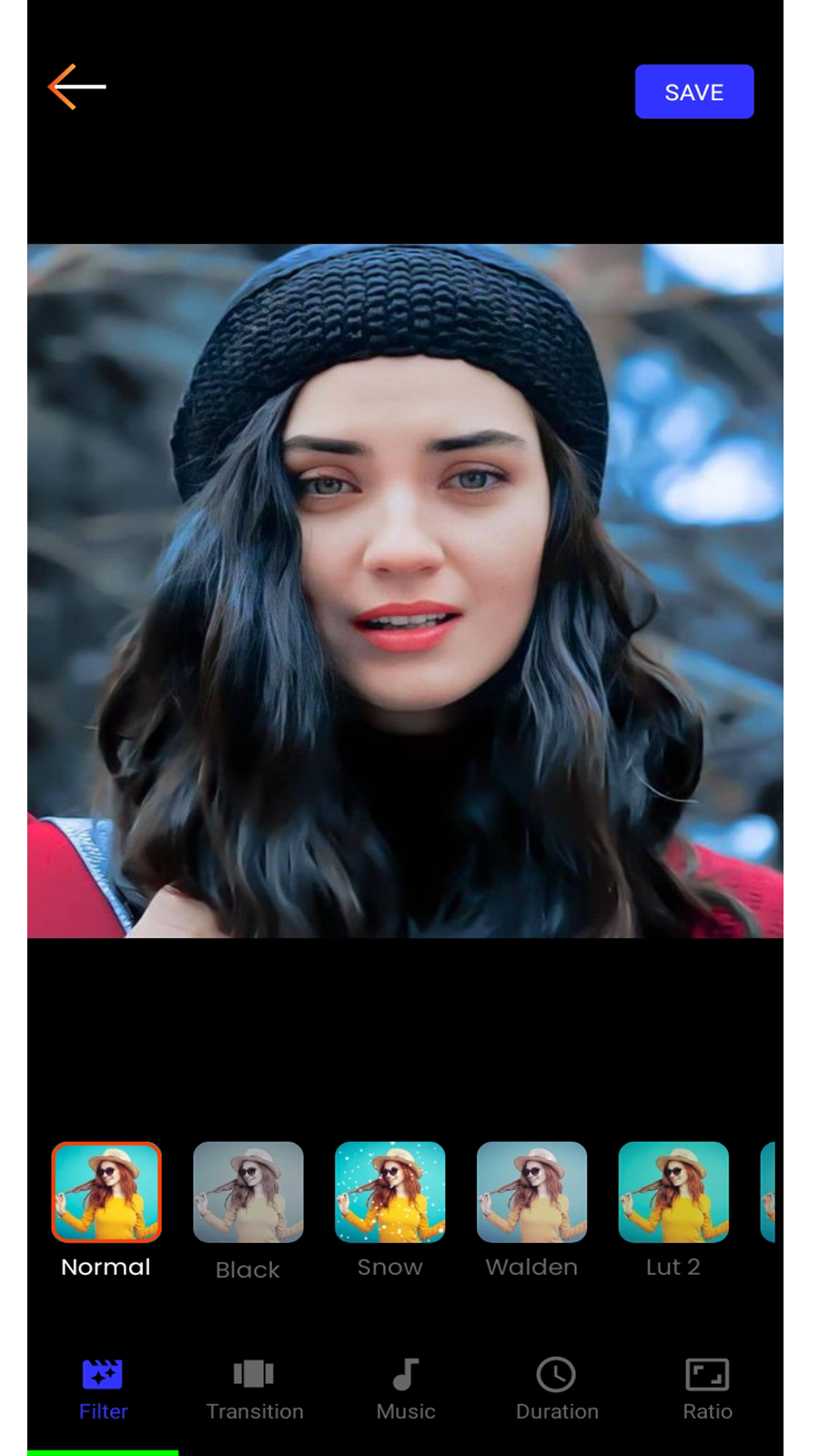This screenshot has width=819, height=1456.
Task: Open the Music tab
Action: [x=406, y=1389]
